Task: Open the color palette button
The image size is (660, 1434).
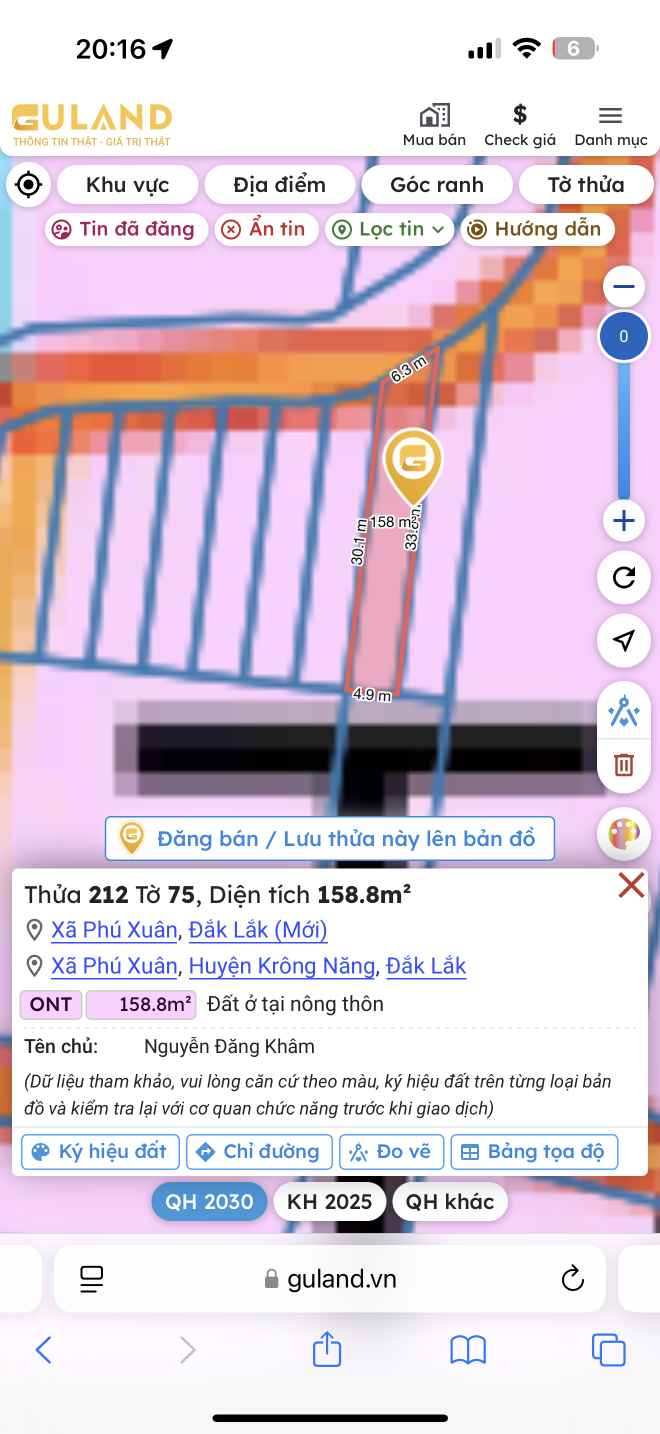Action: (624, 834)
